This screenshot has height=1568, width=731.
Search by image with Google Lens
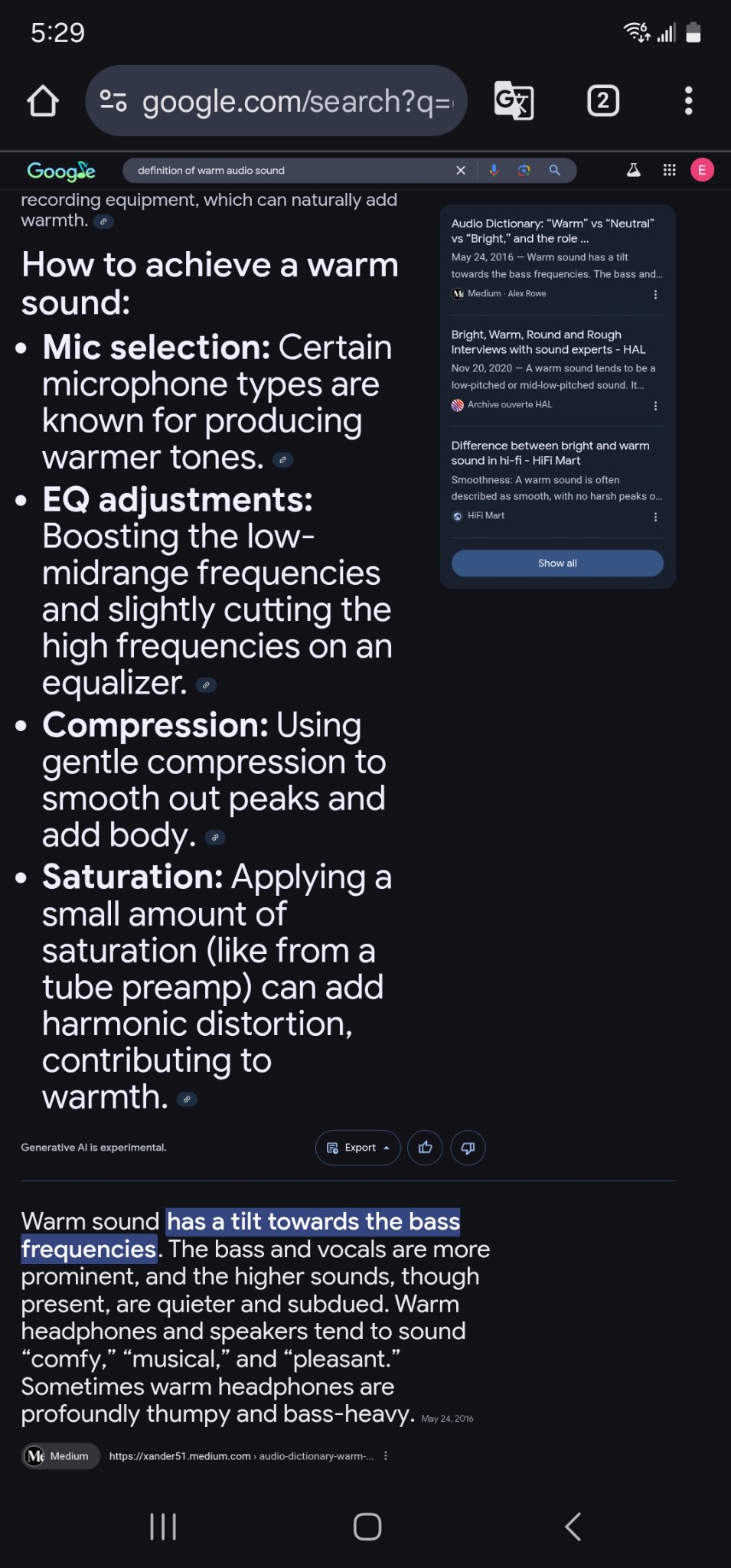[524, 171]
